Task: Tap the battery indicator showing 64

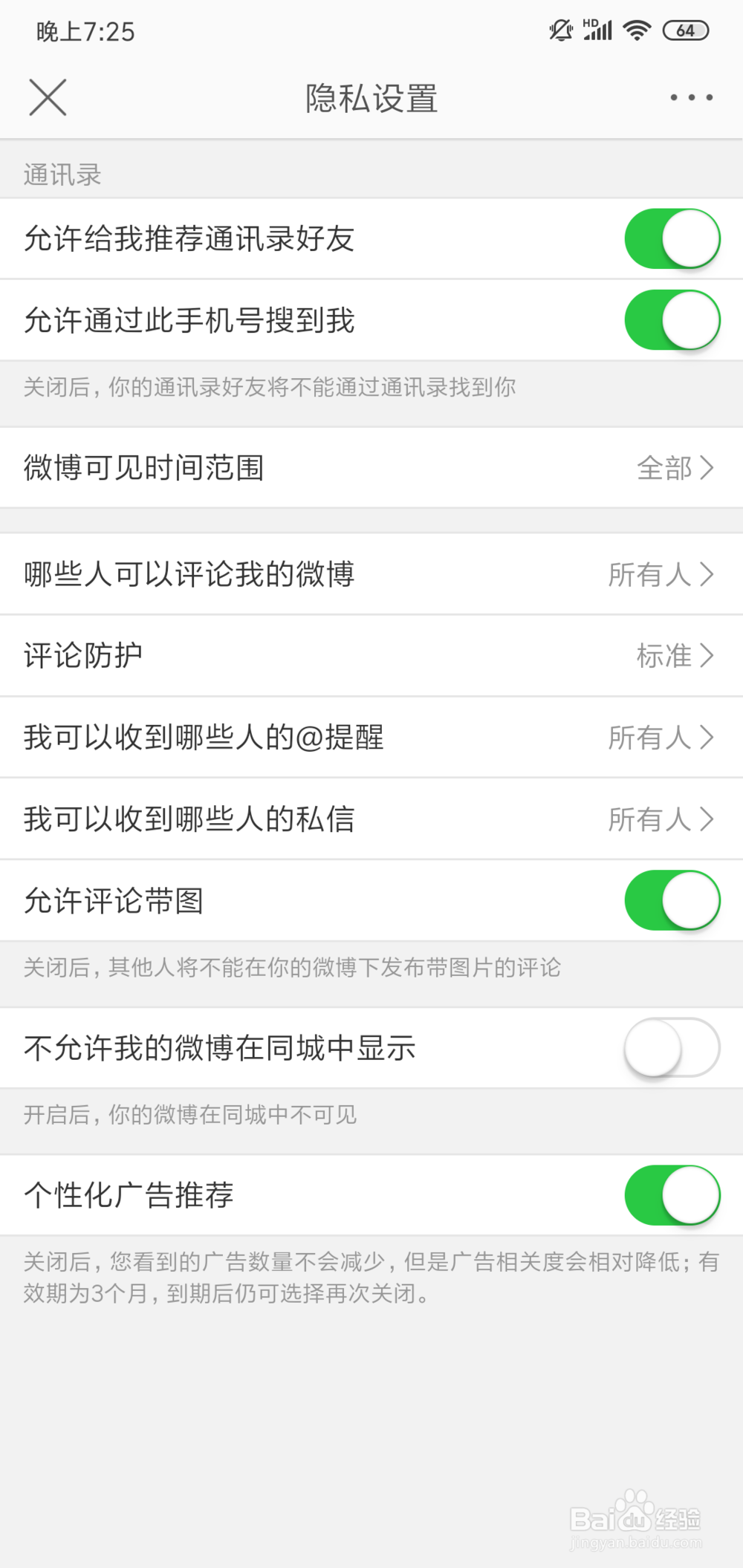Action: point(685,30)
